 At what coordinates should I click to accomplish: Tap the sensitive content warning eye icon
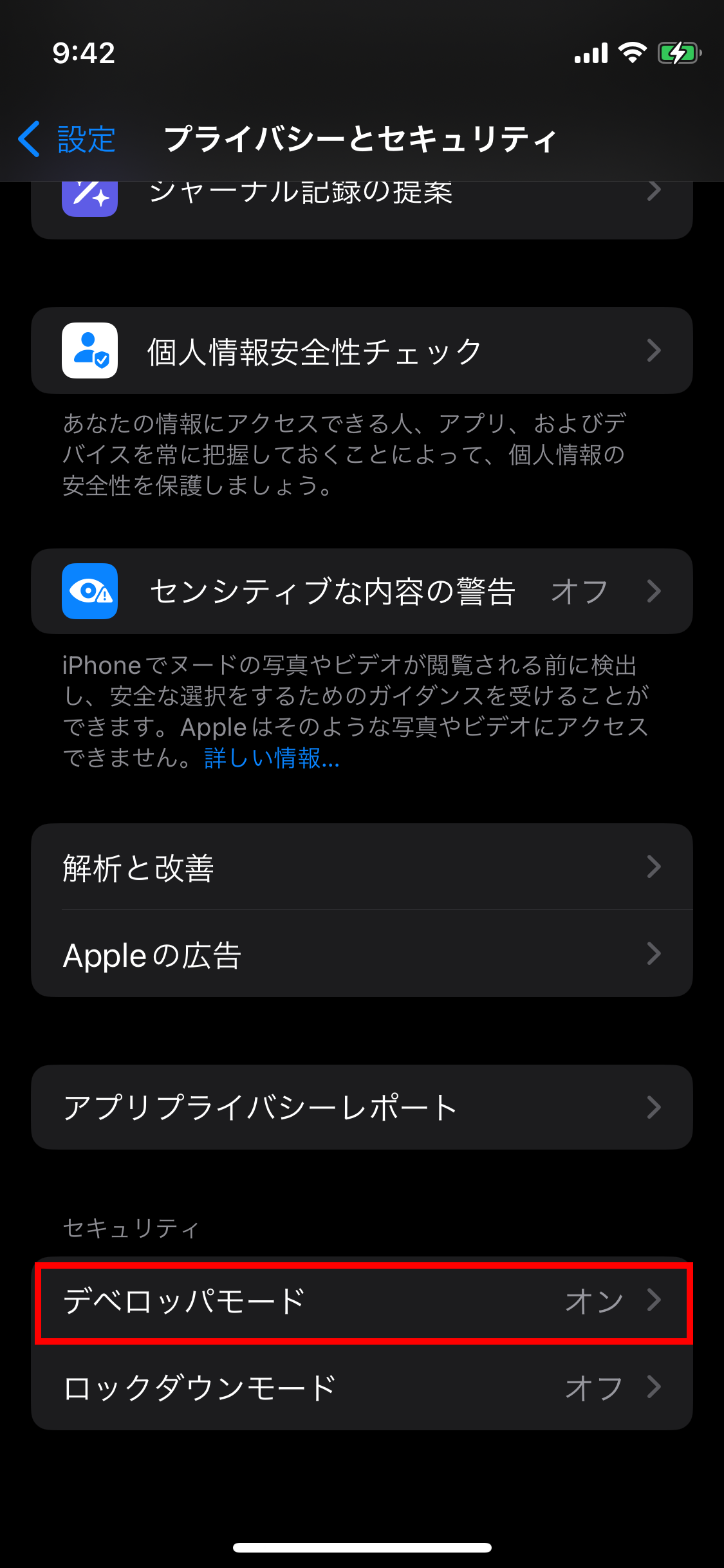[x=90, y=591]
